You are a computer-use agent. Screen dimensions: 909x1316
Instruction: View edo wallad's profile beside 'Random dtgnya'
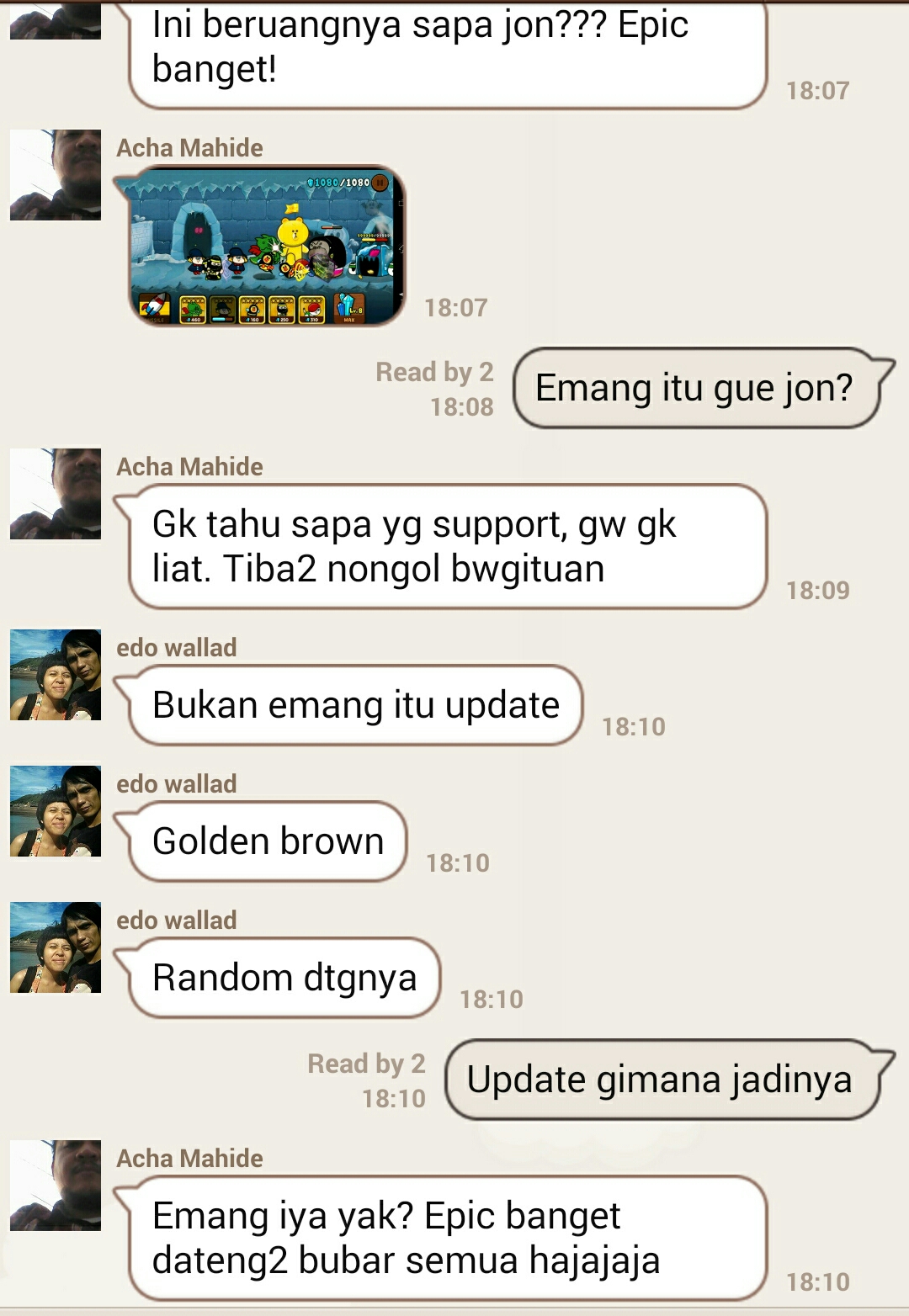[x=56, y=947]
